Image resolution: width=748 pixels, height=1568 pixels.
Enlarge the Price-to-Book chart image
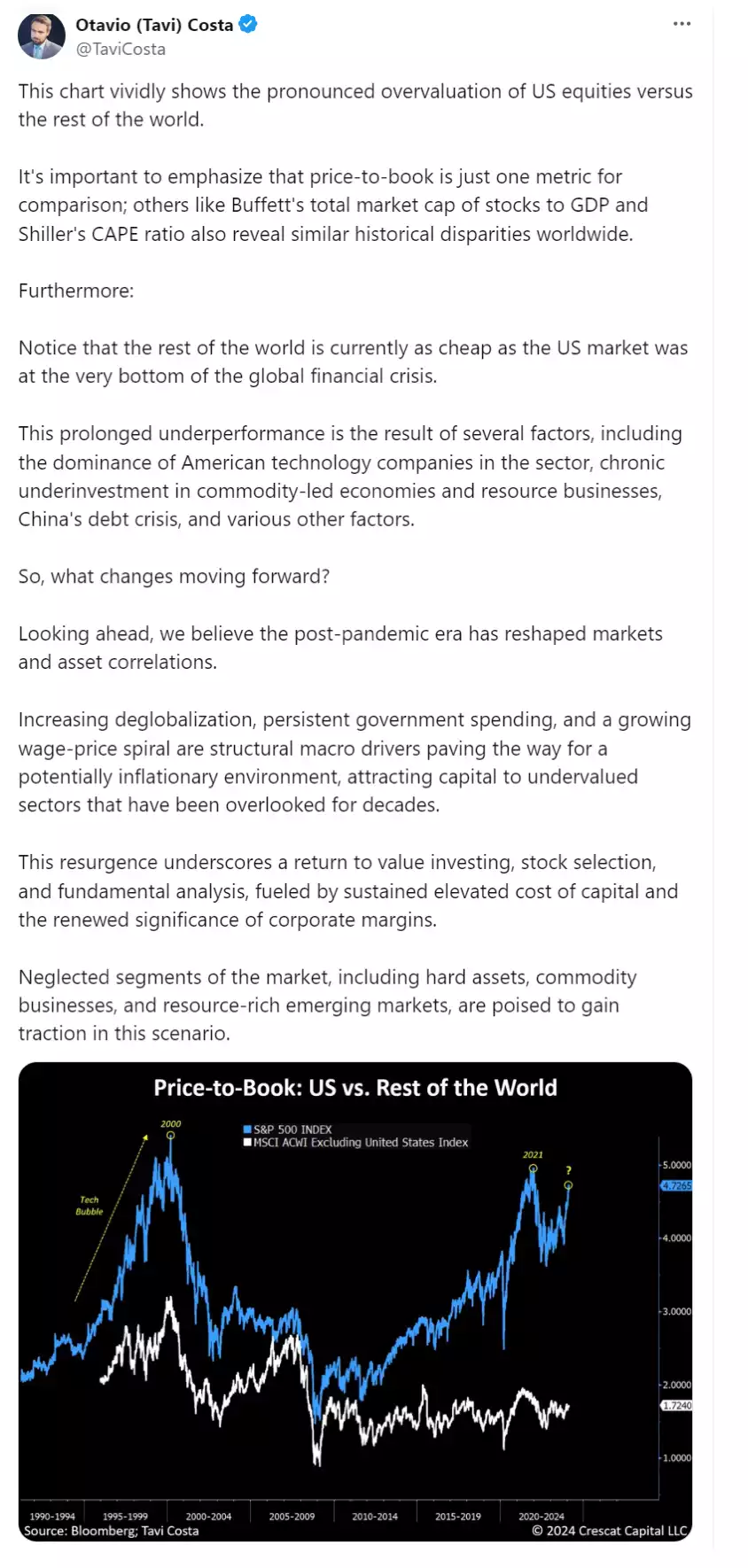[355, 1302]
